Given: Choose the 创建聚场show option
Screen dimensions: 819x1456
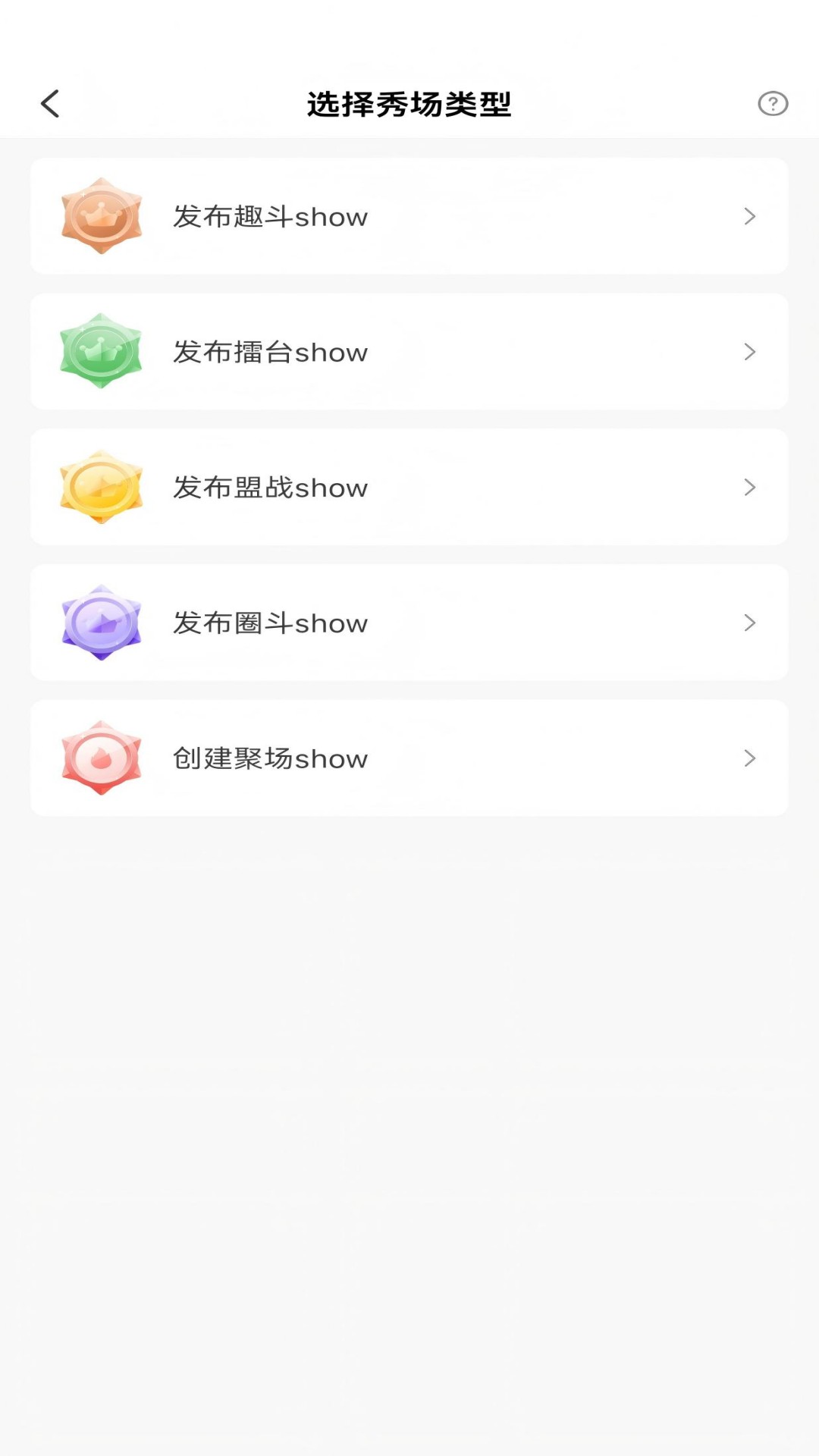Looking at the screenshot, I should click(409, 758).
